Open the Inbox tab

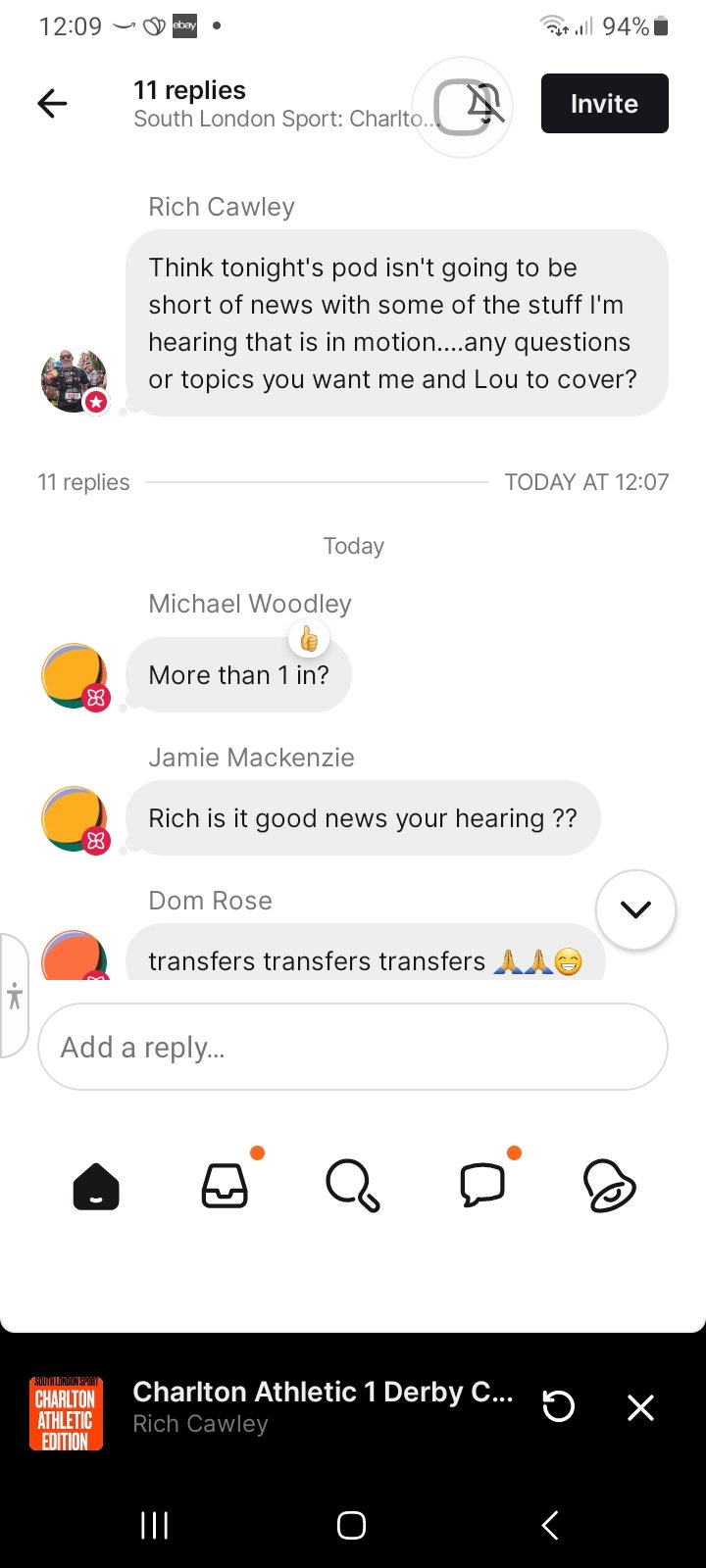(x=225, y=1187)
